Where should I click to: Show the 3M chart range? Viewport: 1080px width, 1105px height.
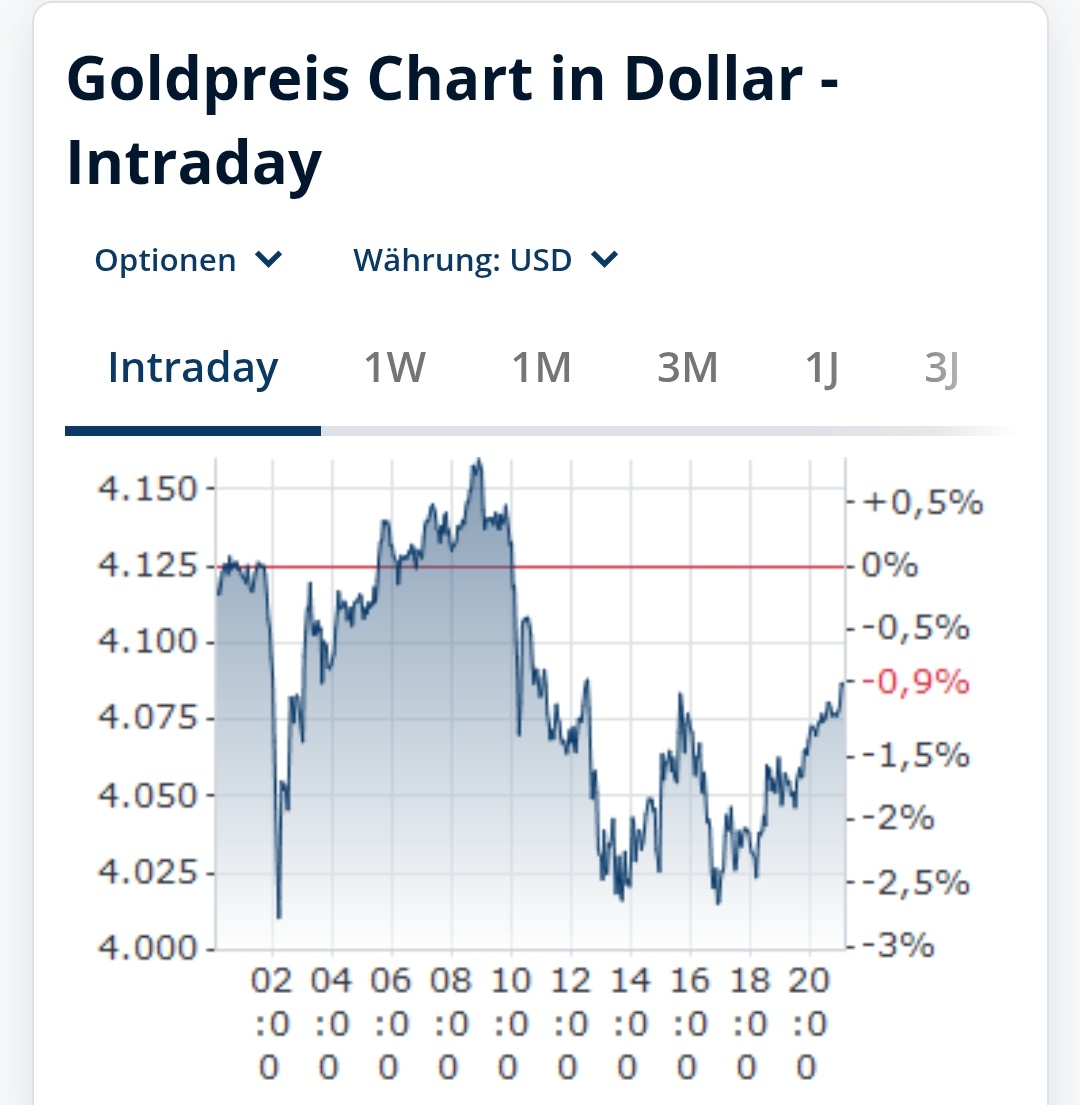pos(688,369)
